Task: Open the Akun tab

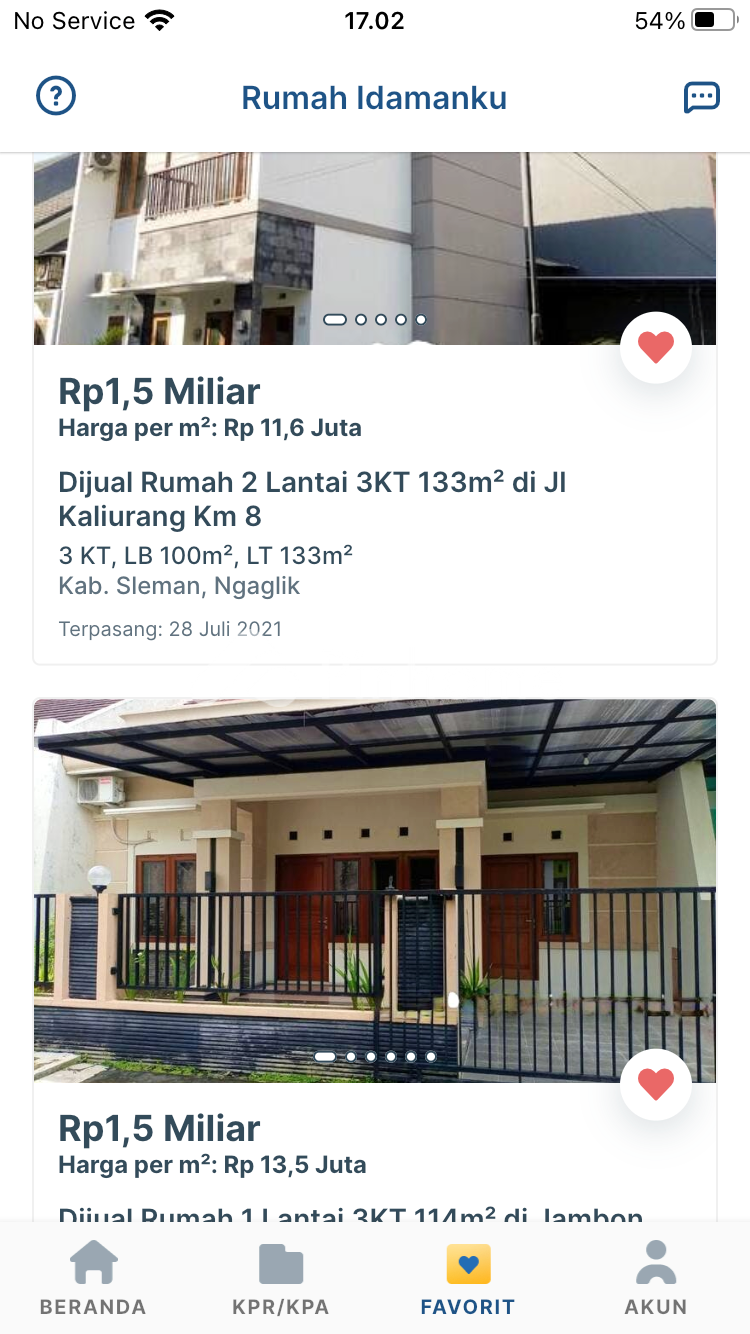Action: coord(656,1278)
